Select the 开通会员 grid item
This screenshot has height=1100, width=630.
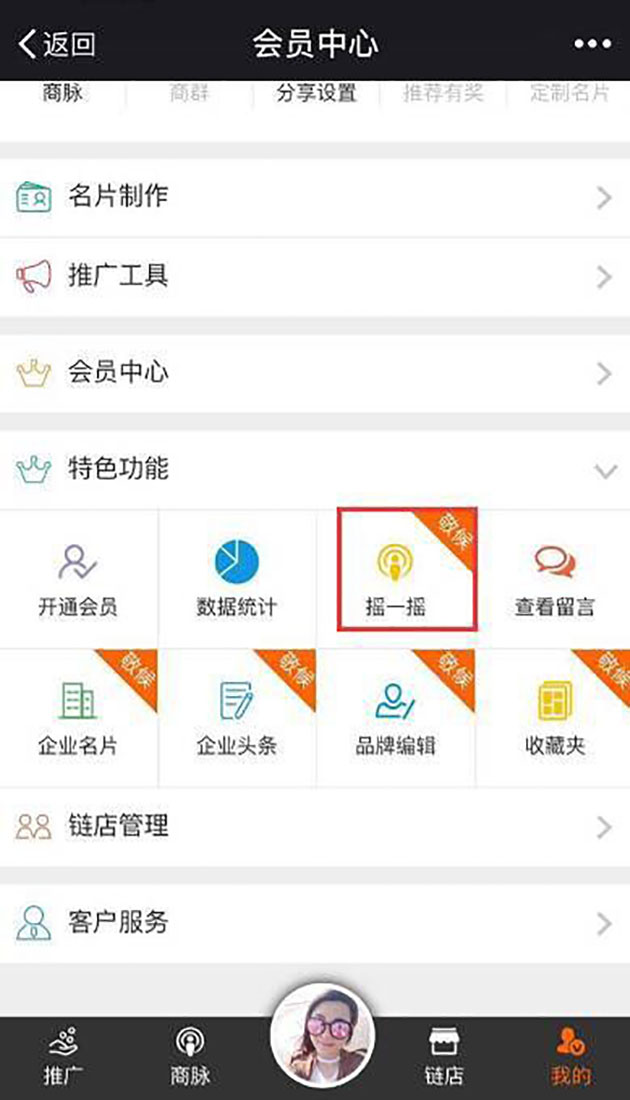78,578
